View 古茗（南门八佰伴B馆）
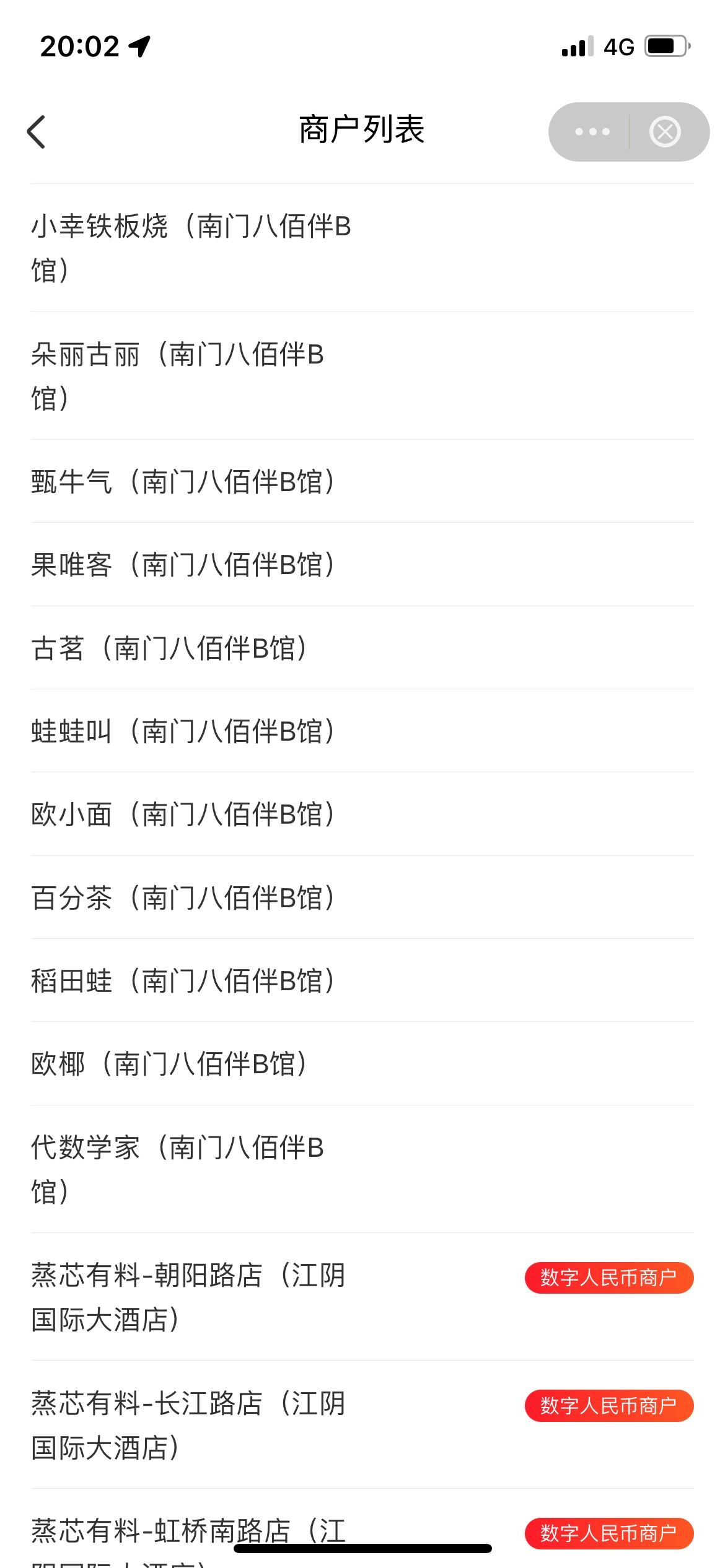Viewport: 725px width, 1568px height. click(170, 648)
